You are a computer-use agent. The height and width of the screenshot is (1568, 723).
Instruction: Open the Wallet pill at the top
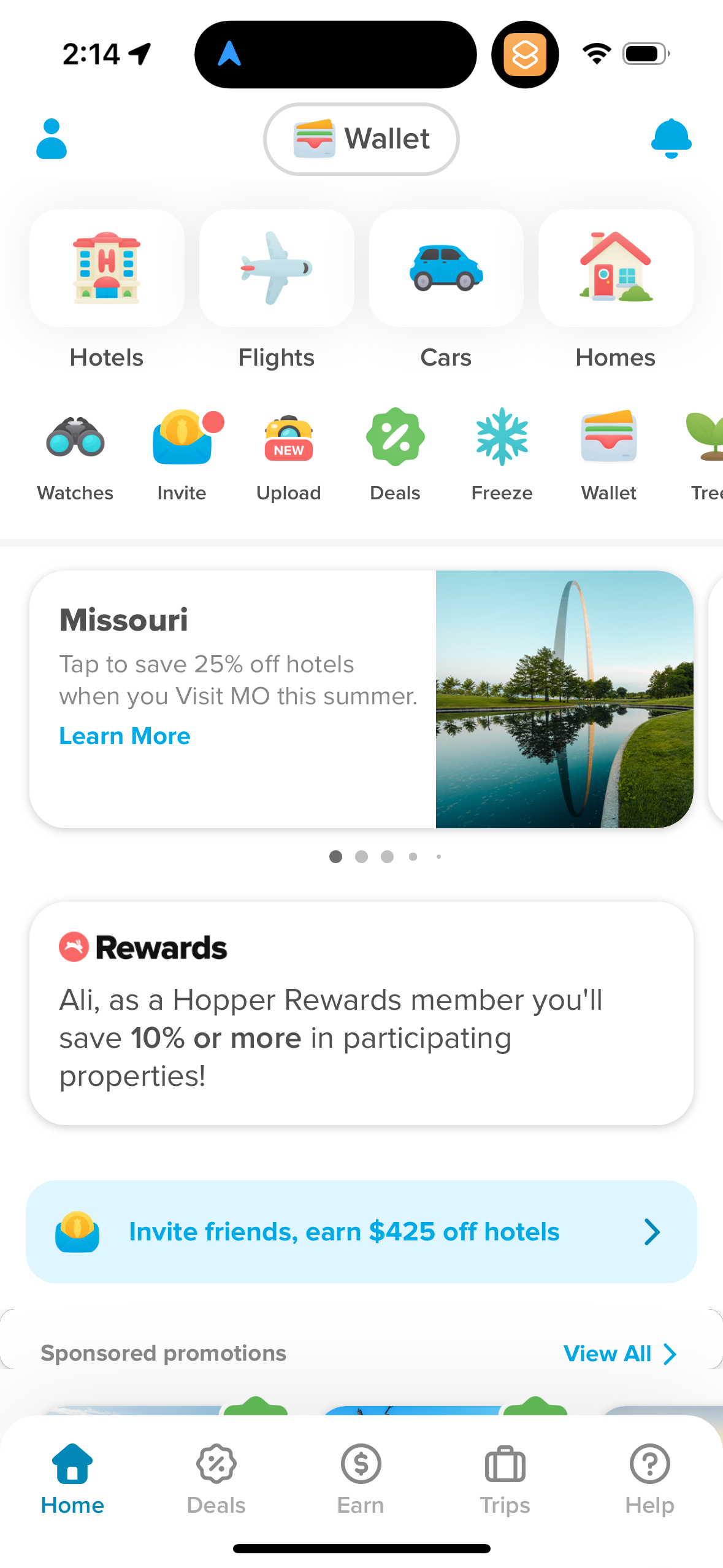361,139
